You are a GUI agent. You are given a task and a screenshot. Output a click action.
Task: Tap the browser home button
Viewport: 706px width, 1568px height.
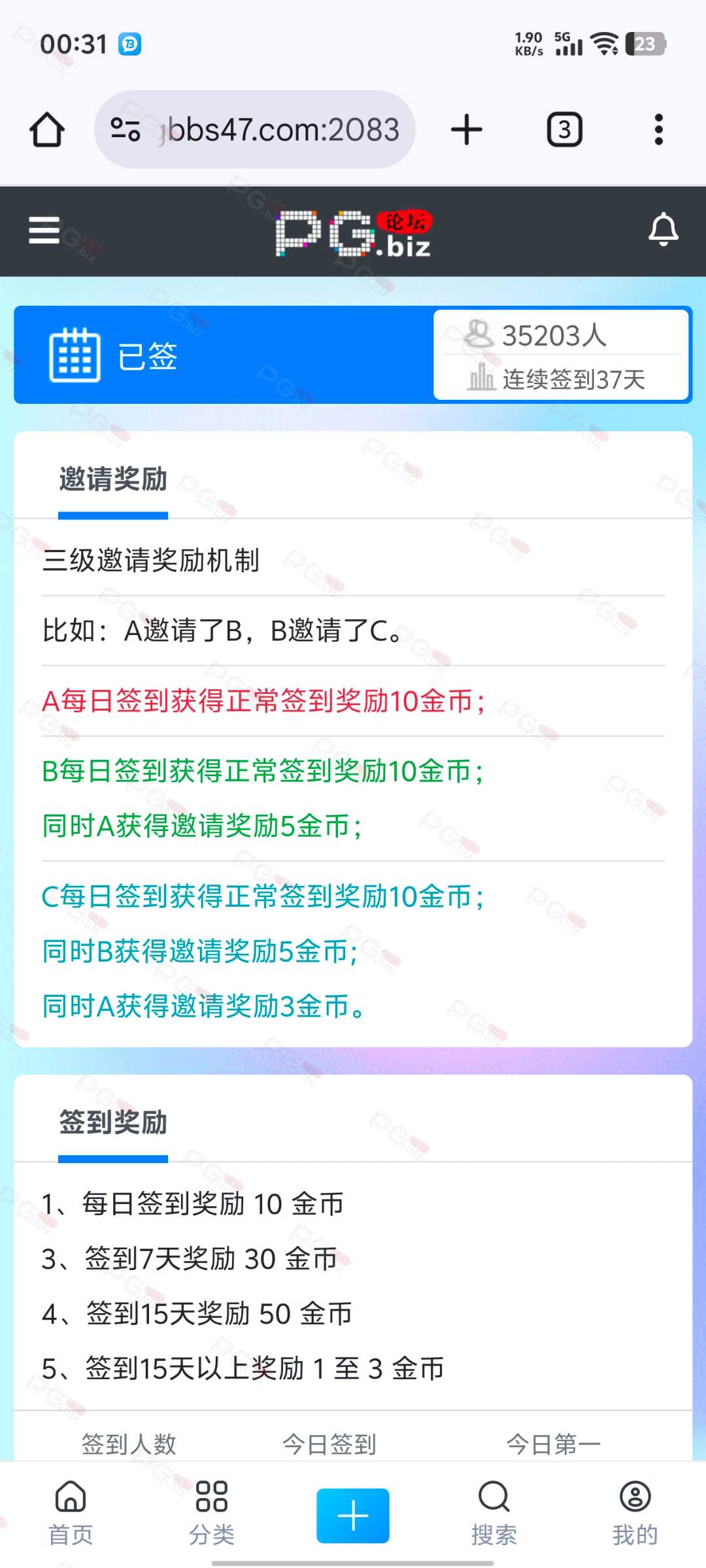47,129
